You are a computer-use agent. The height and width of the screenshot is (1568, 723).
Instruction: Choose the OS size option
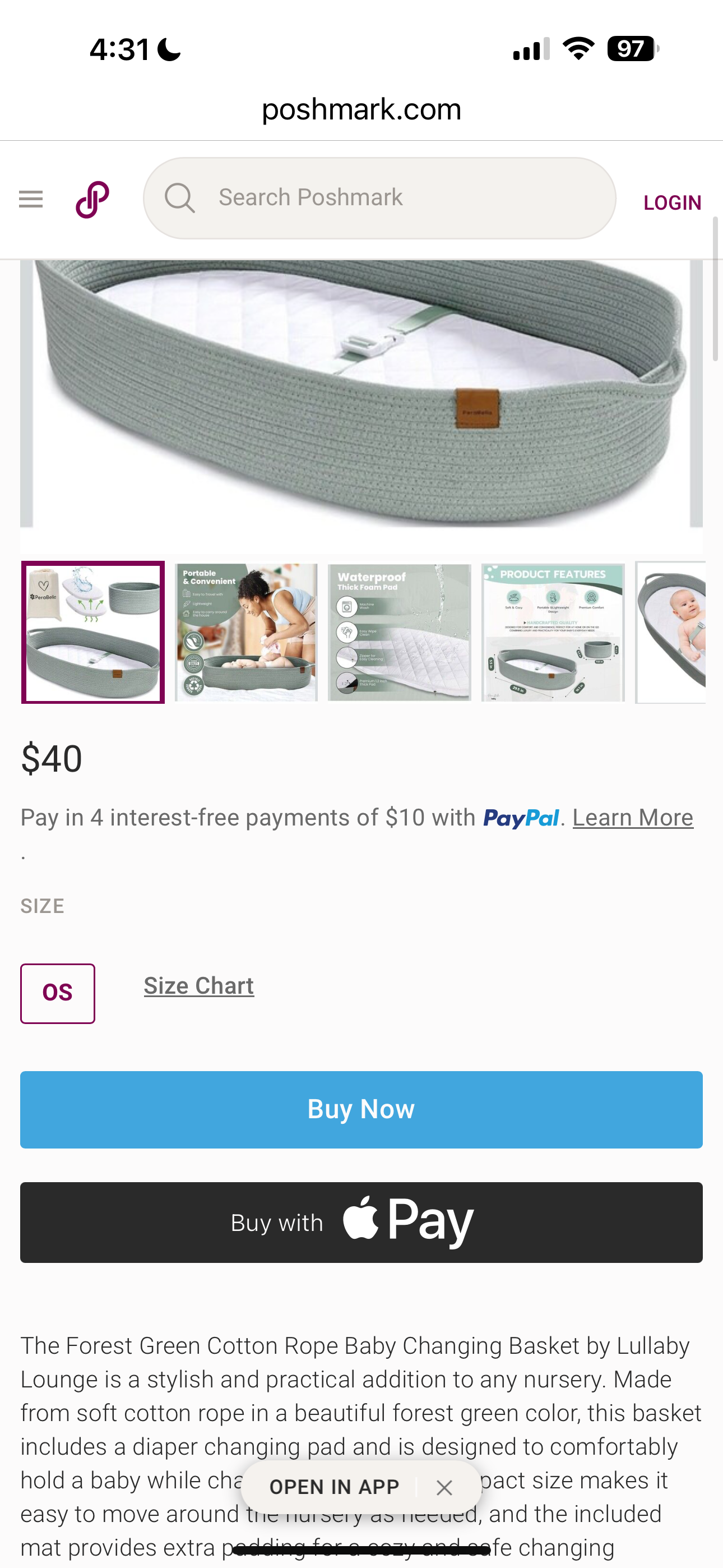pyautogui.click(x=58, y=993)
